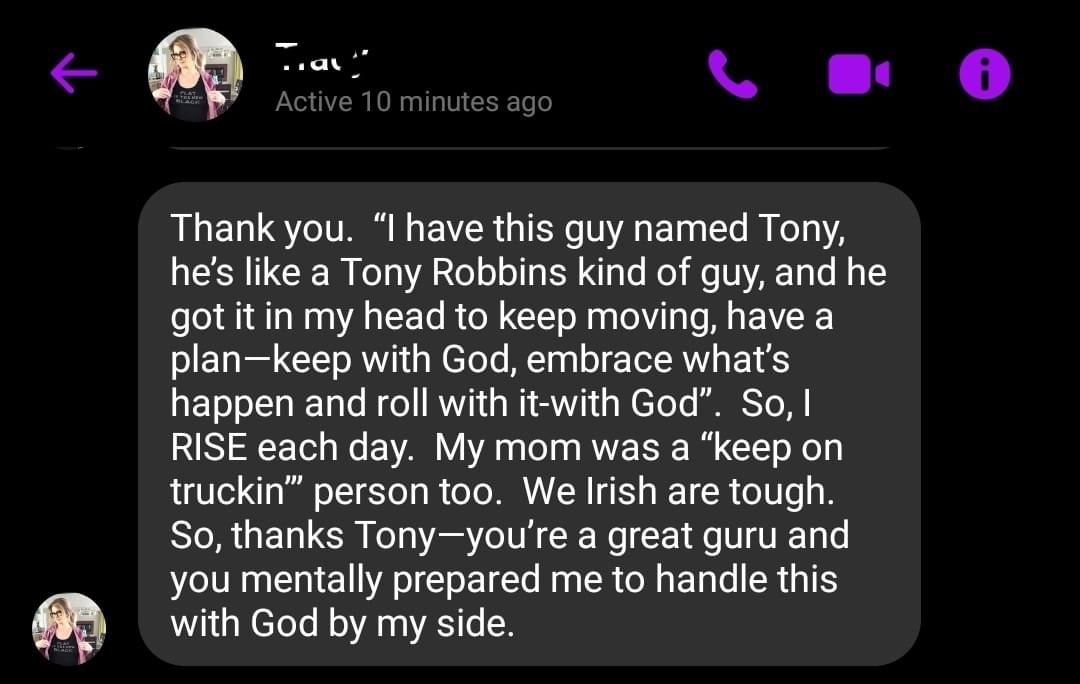
Task: Open the conversation info details
Action: pyautogui.click(x=985, y=74)
